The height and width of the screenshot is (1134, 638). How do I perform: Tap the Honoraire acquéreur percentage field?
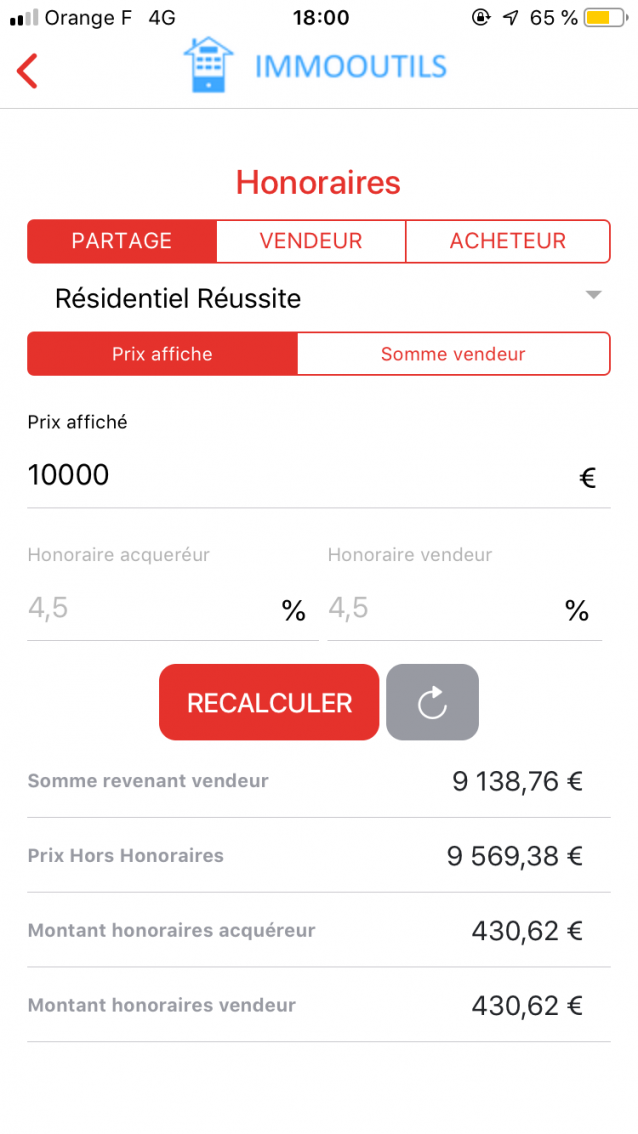pos(150,608)
